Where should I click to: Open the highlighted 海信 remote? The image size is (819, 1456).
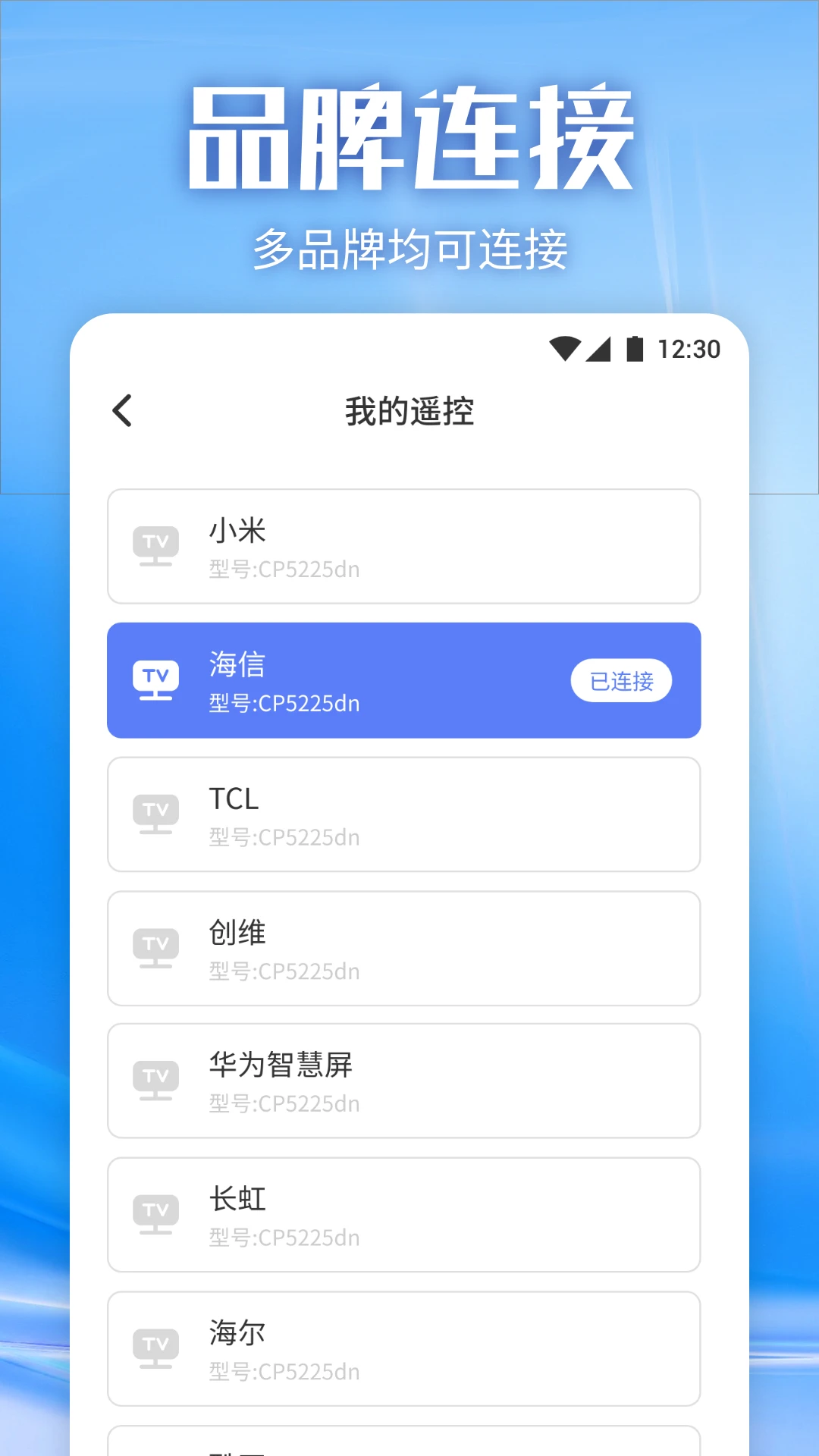pyautogui.click(x=403, y=680)
